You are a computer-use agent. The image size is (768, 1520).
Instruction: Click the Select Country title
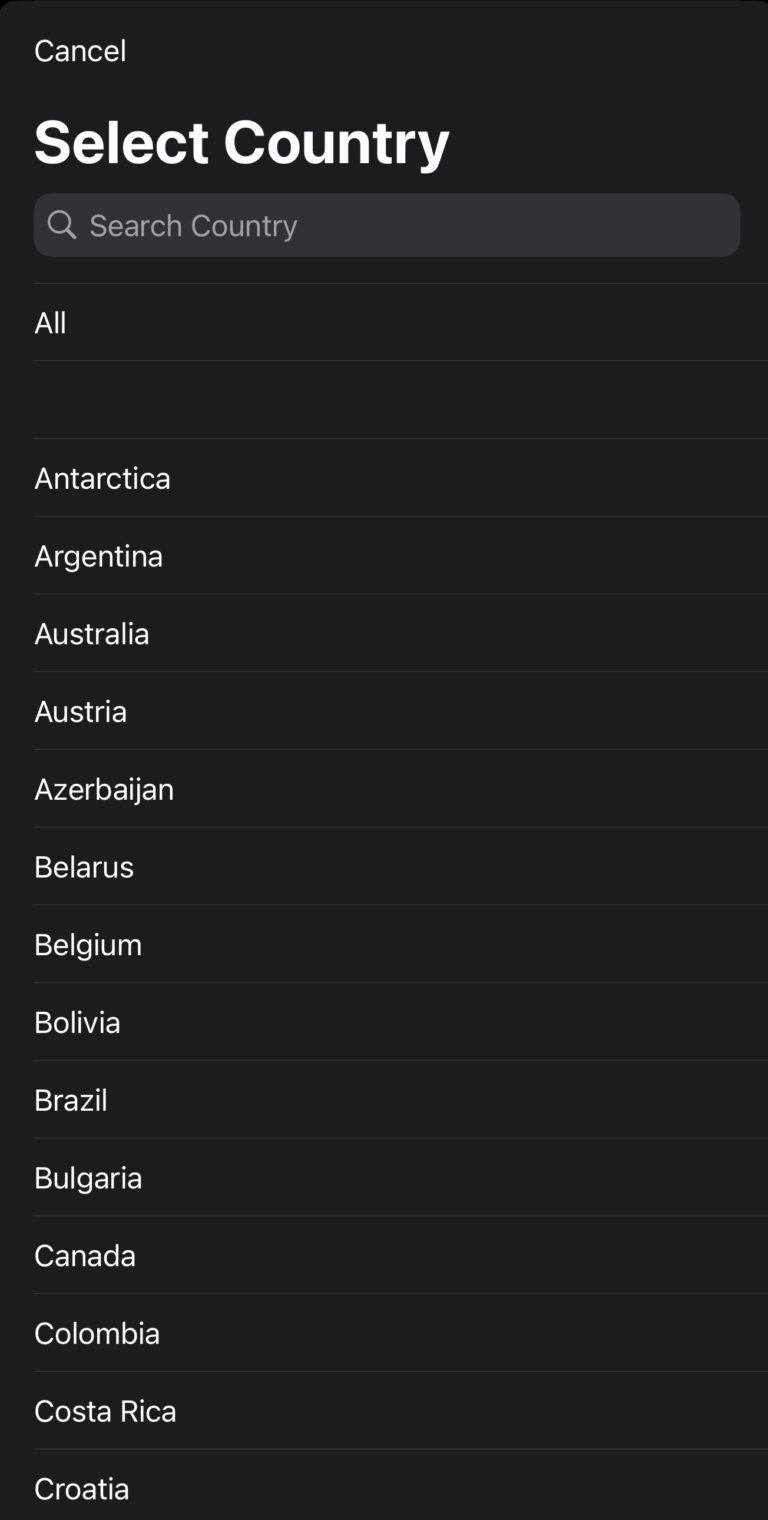tap(242, 141)
